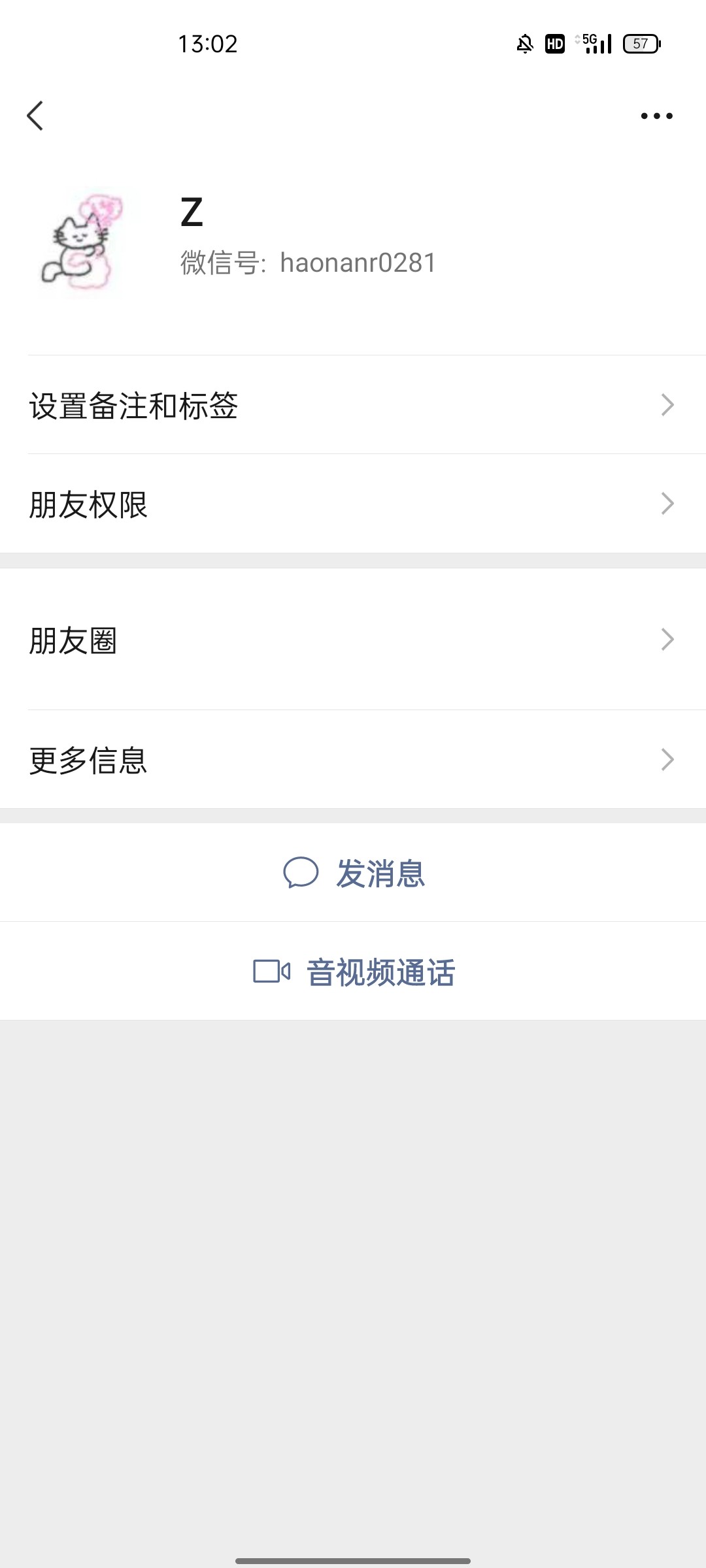Tap the video camera icon beside 音视频通话
Screen dimensions: 706x1568
[x=271, y=972]
